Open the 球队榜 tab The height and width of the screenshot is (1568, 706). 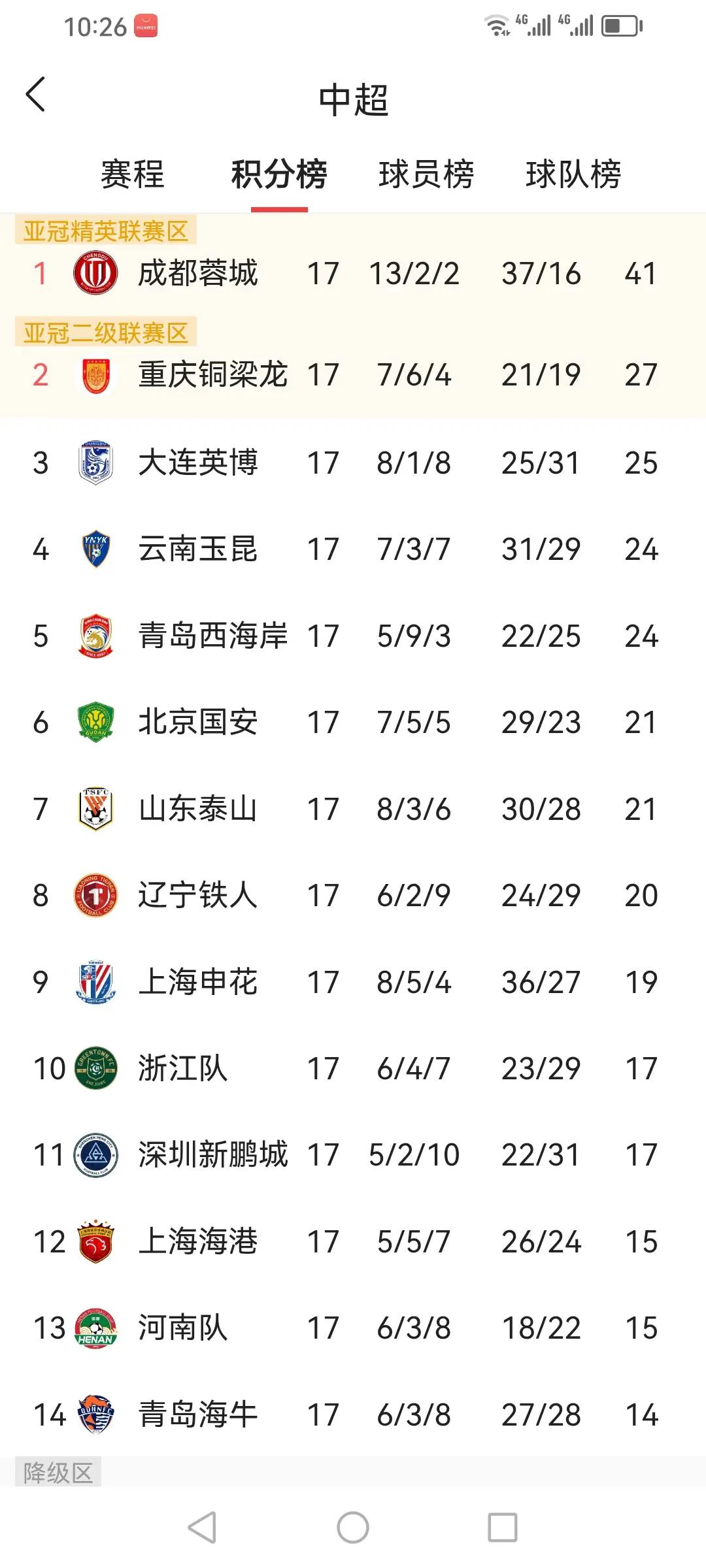click(x=573, y=174)
